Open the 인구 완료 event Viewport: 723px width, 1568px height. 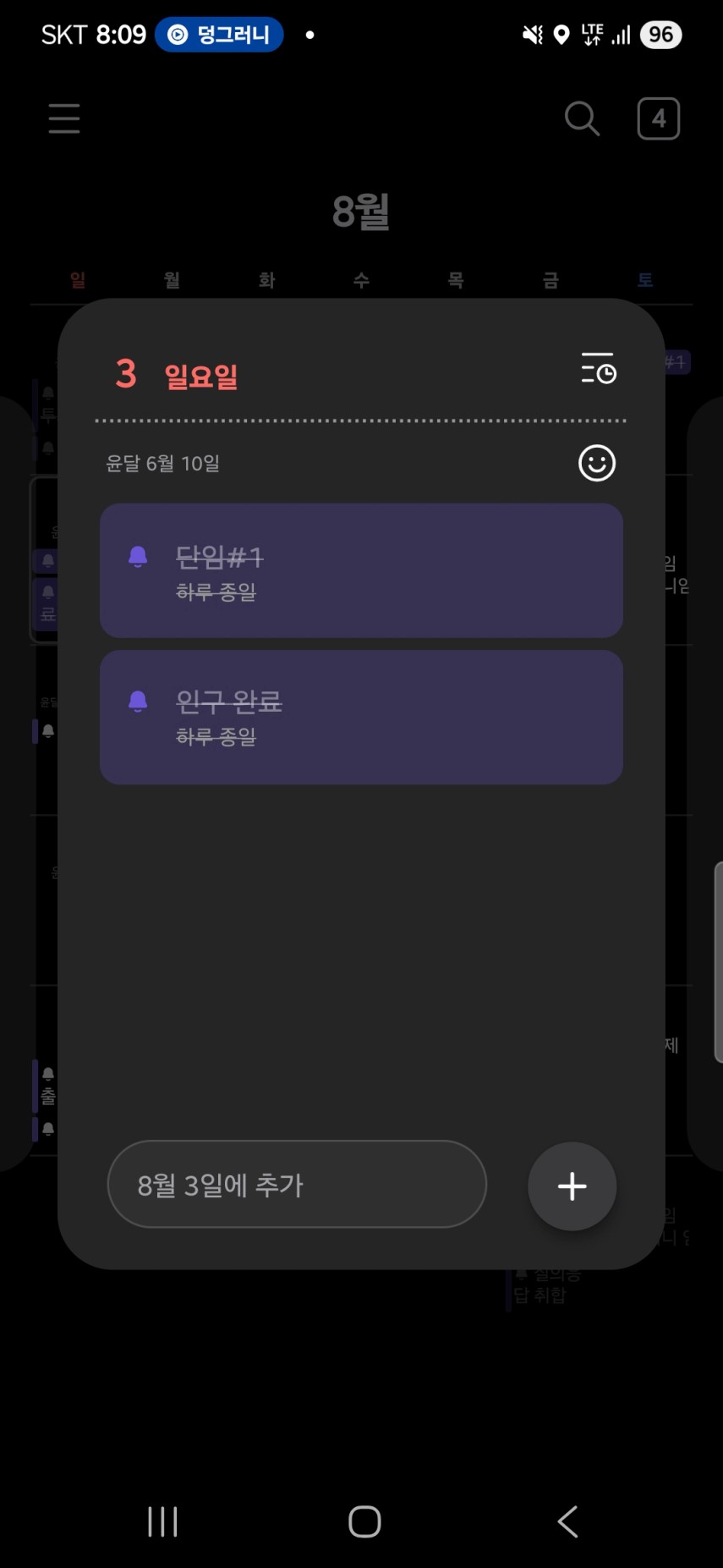tap(361, 717)
